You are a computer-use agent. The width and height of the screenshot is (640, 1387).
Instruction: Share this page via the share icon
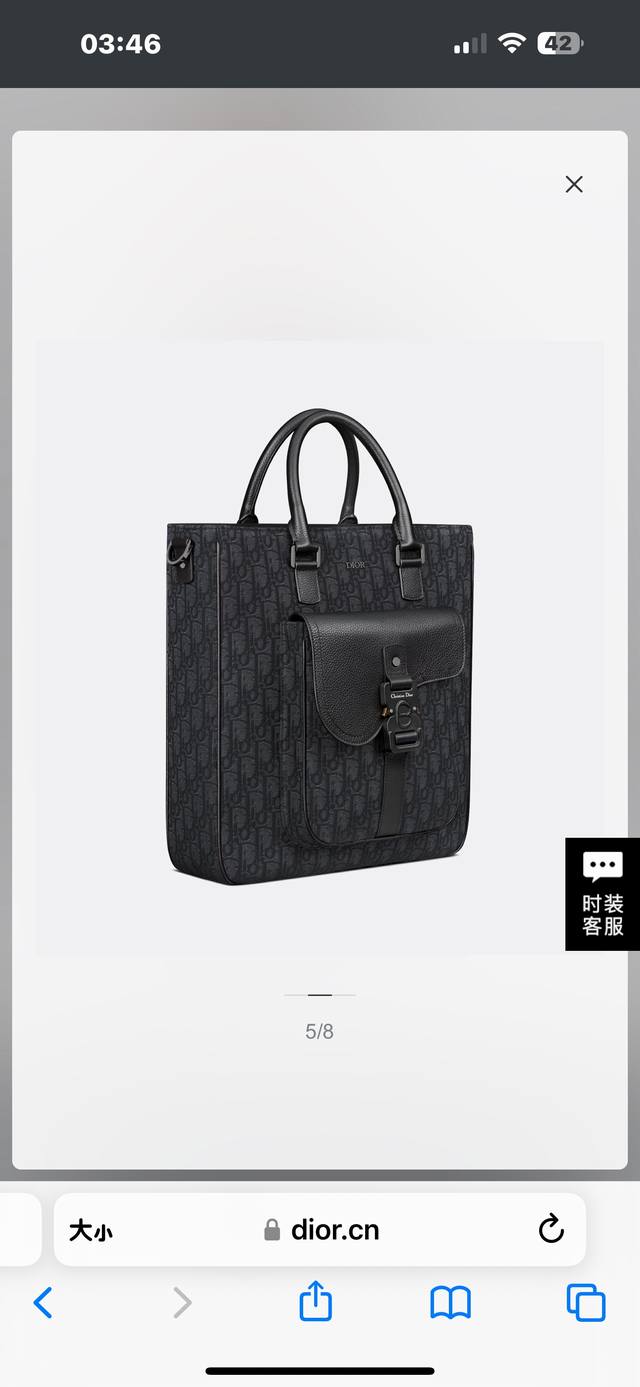click(x=316, y=1302)
